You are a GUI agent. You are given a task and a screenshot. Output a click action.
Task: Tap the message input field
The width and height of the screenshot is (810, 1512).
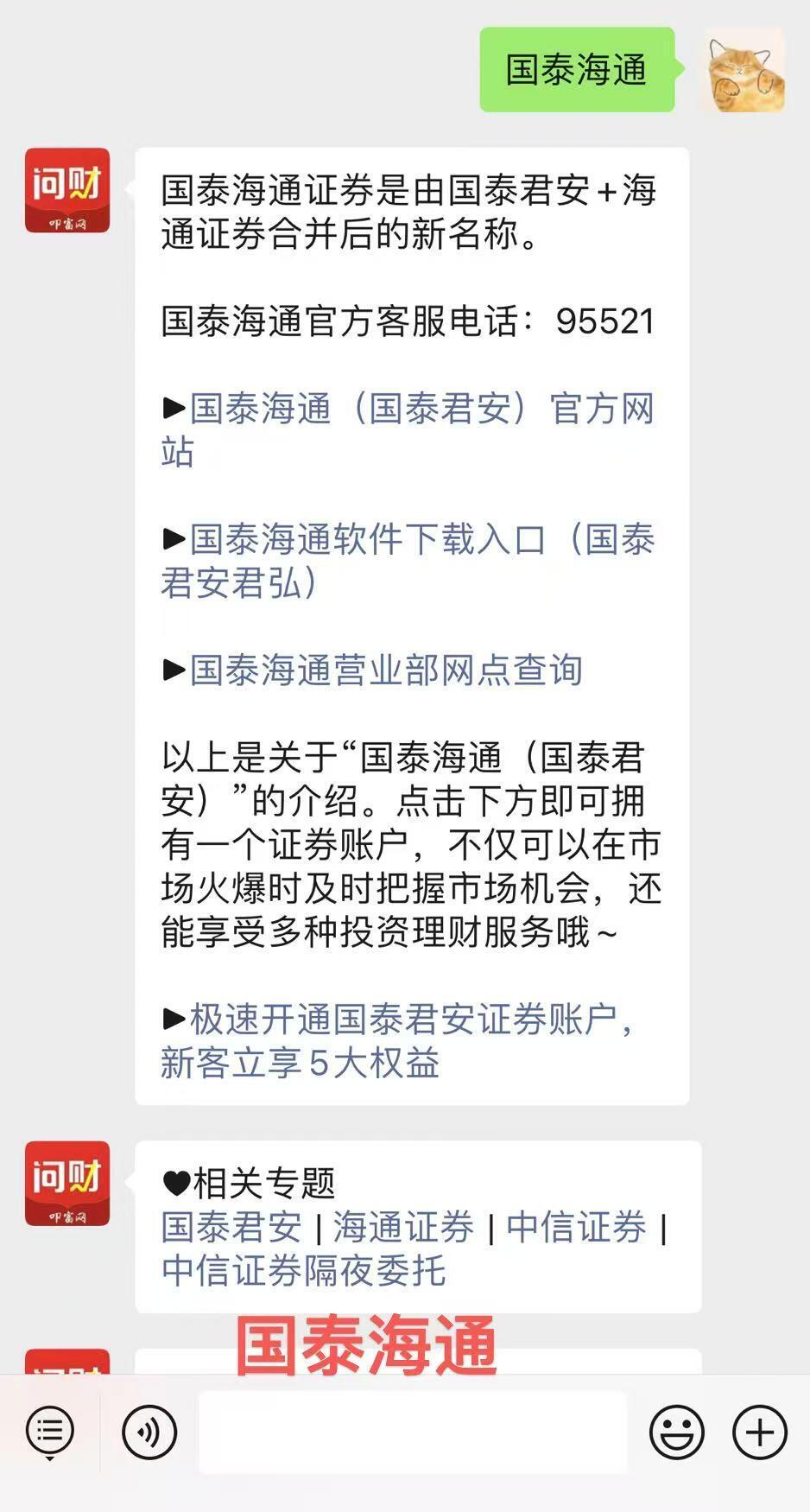point(413,1432)
